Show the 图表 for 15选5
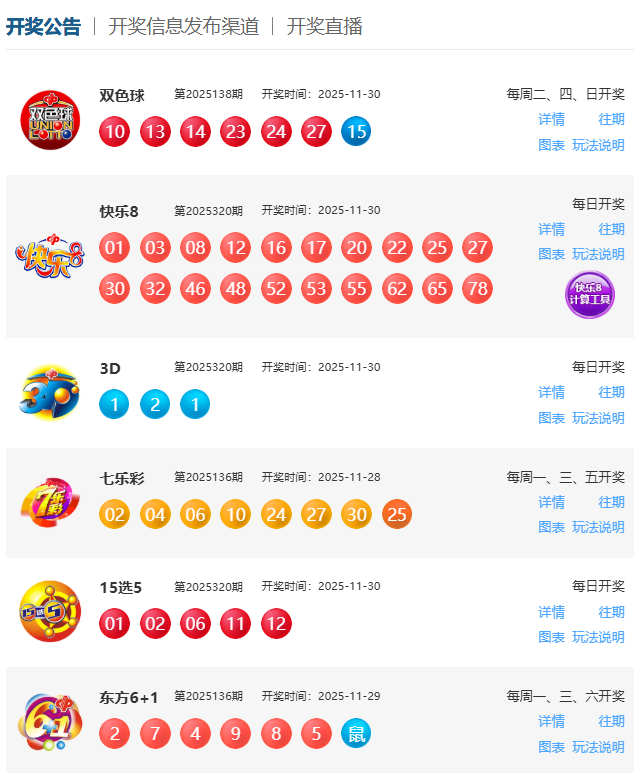 pos(551,637)
